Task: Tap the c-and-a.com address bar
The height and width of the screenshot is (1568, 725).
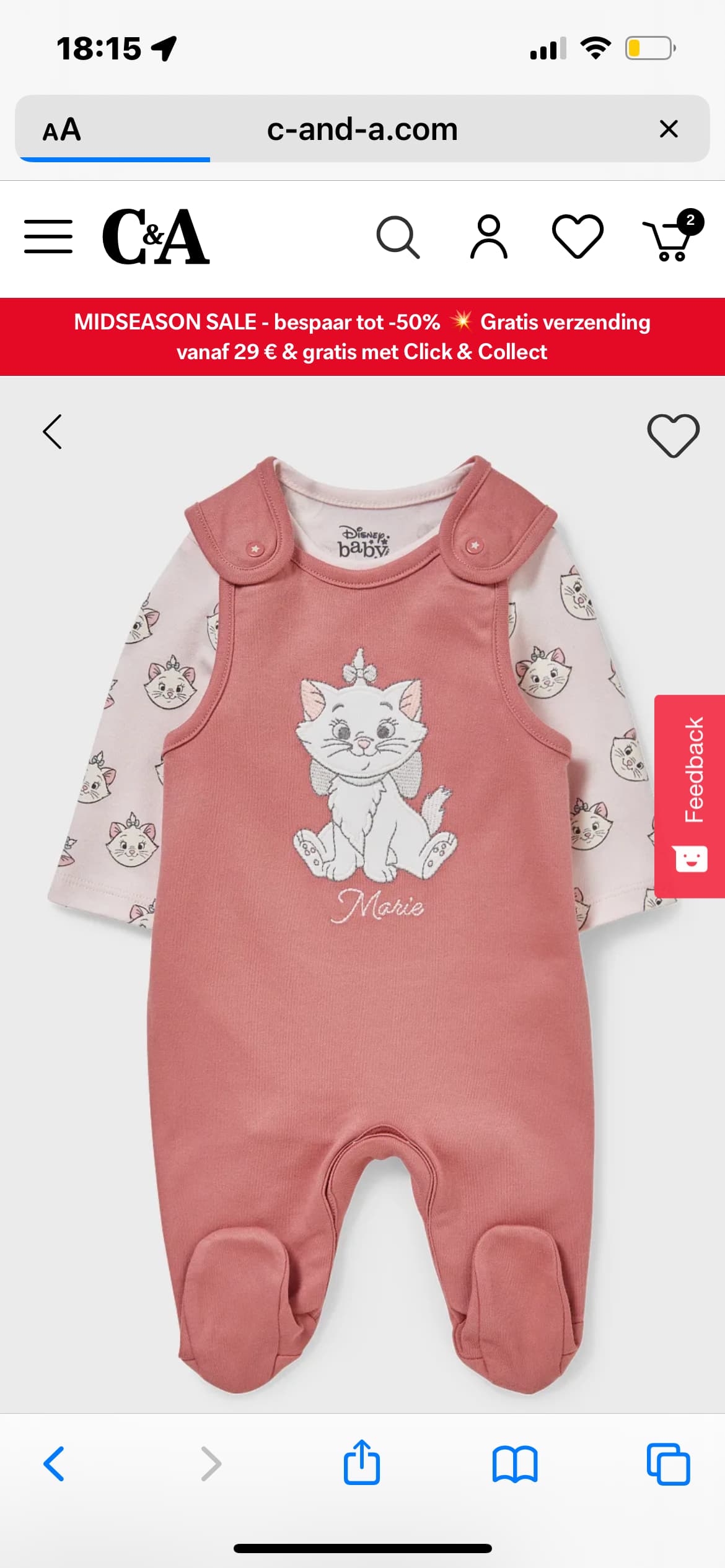Action: coord(362,129)
